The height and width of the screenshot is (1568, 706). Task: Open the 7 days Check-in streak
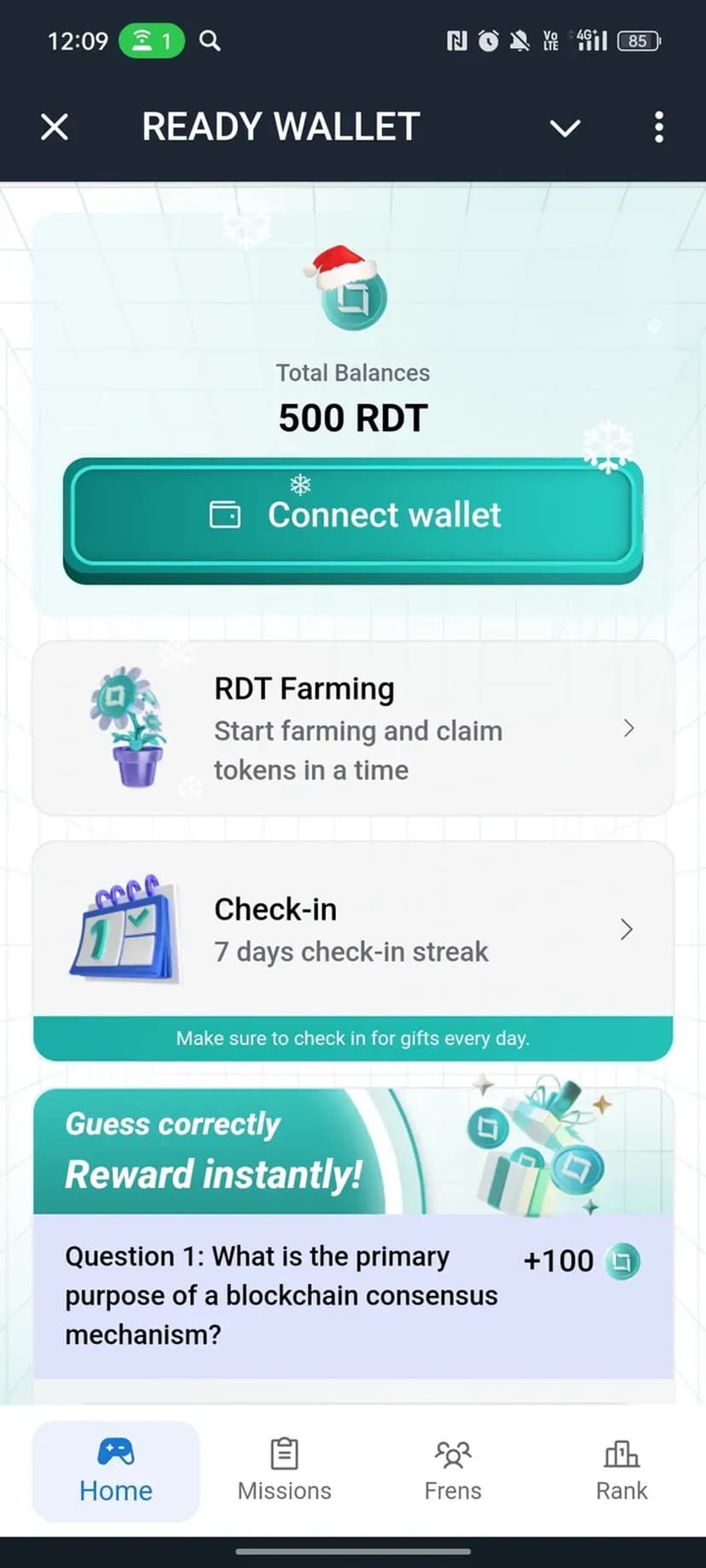pyautogui.click(x=353, y=930)
